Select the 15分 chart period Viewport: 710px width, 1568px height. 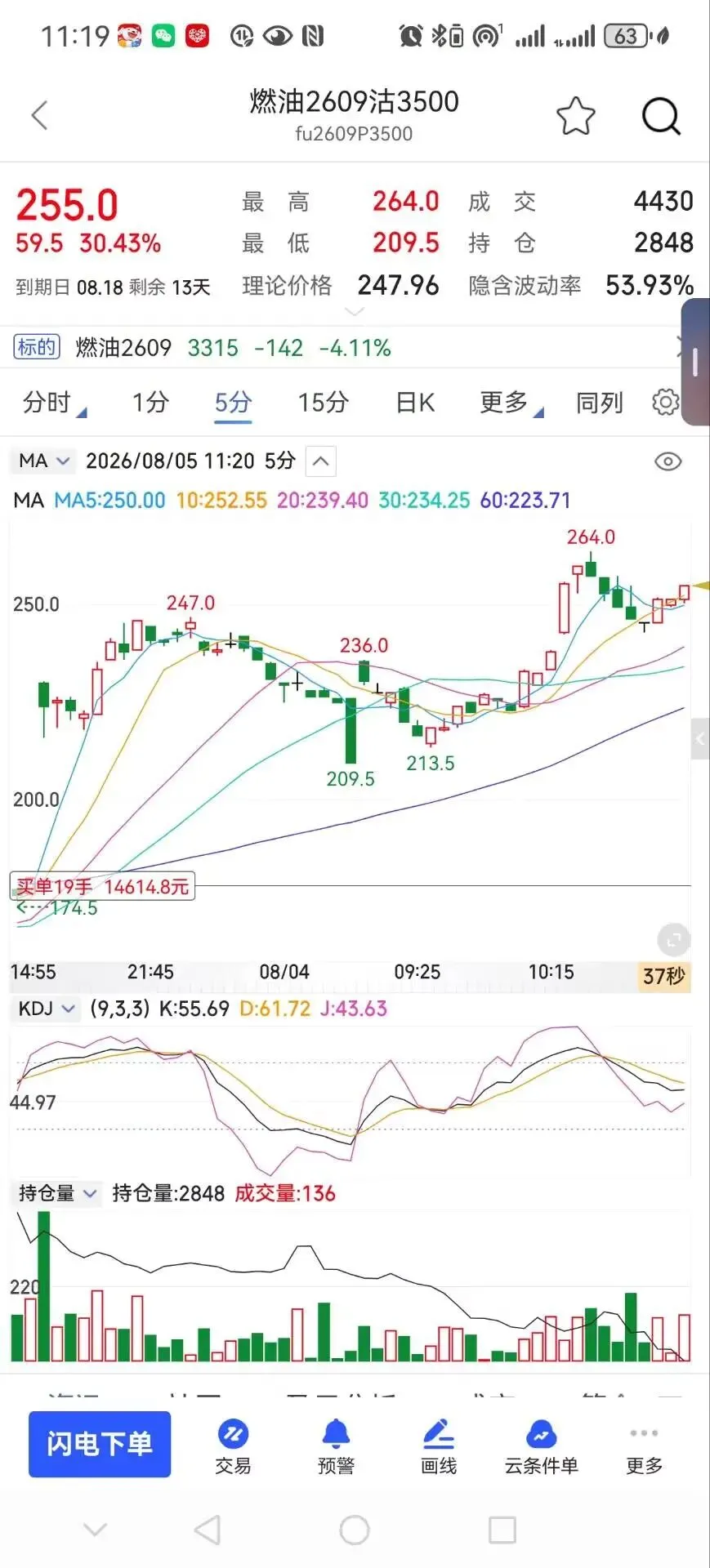point(323,402)
